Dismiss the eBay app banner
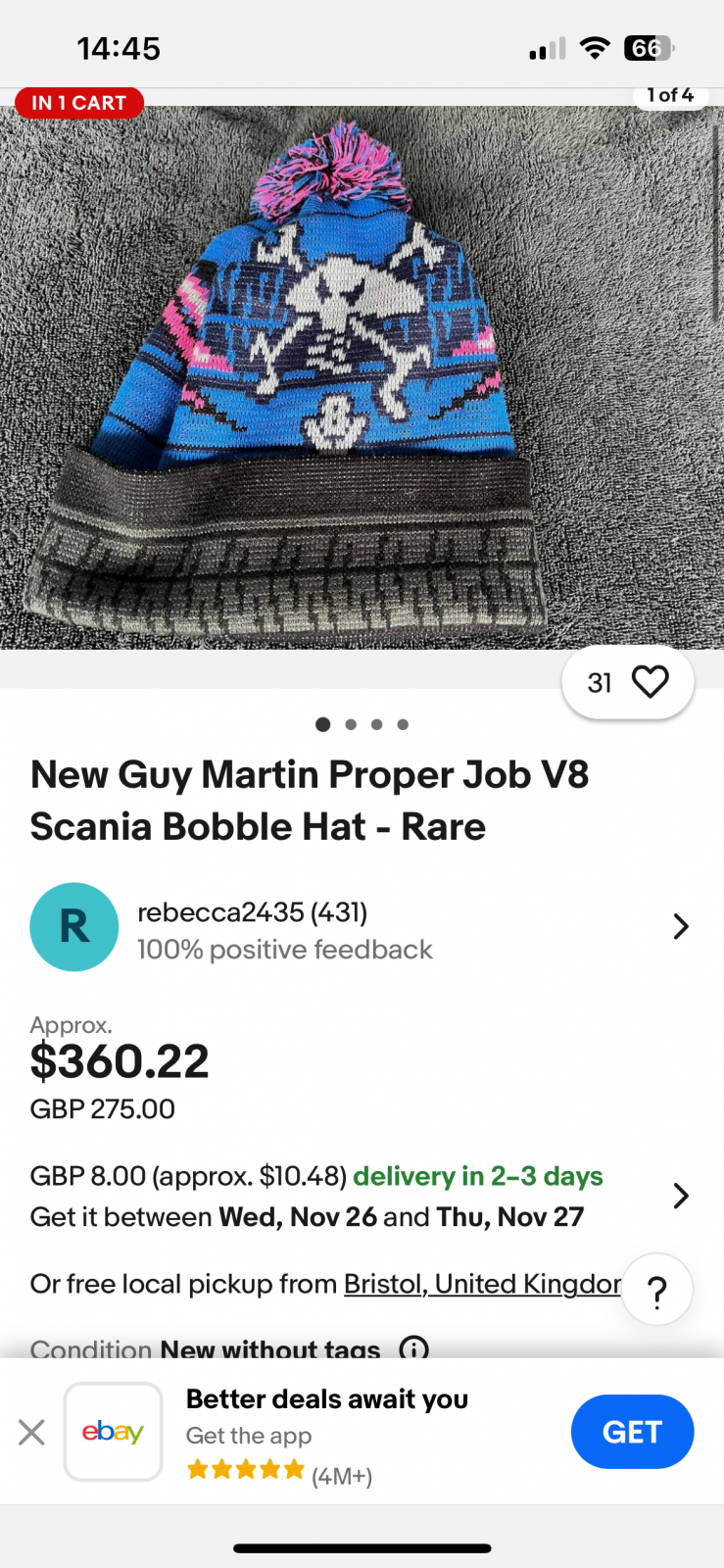 coord(31,1432)
